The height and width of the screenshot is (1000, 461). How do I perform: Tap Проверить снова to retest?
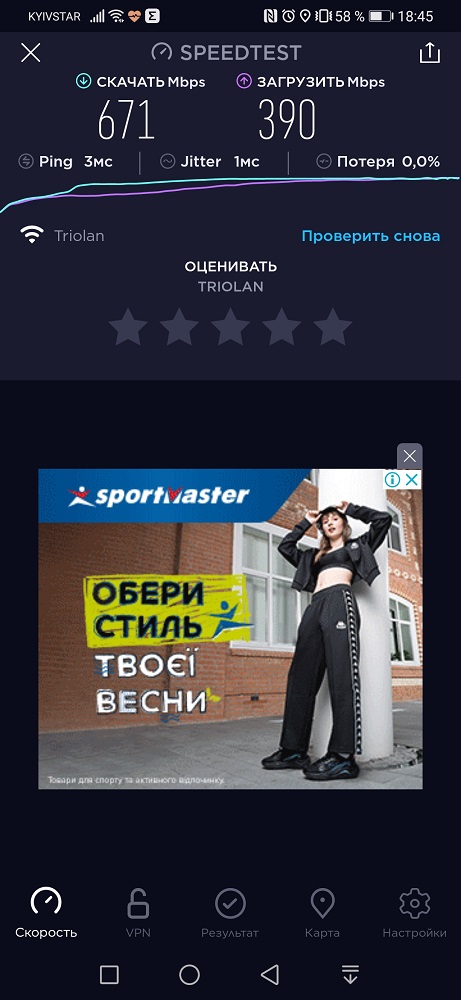tap(370, 236)
